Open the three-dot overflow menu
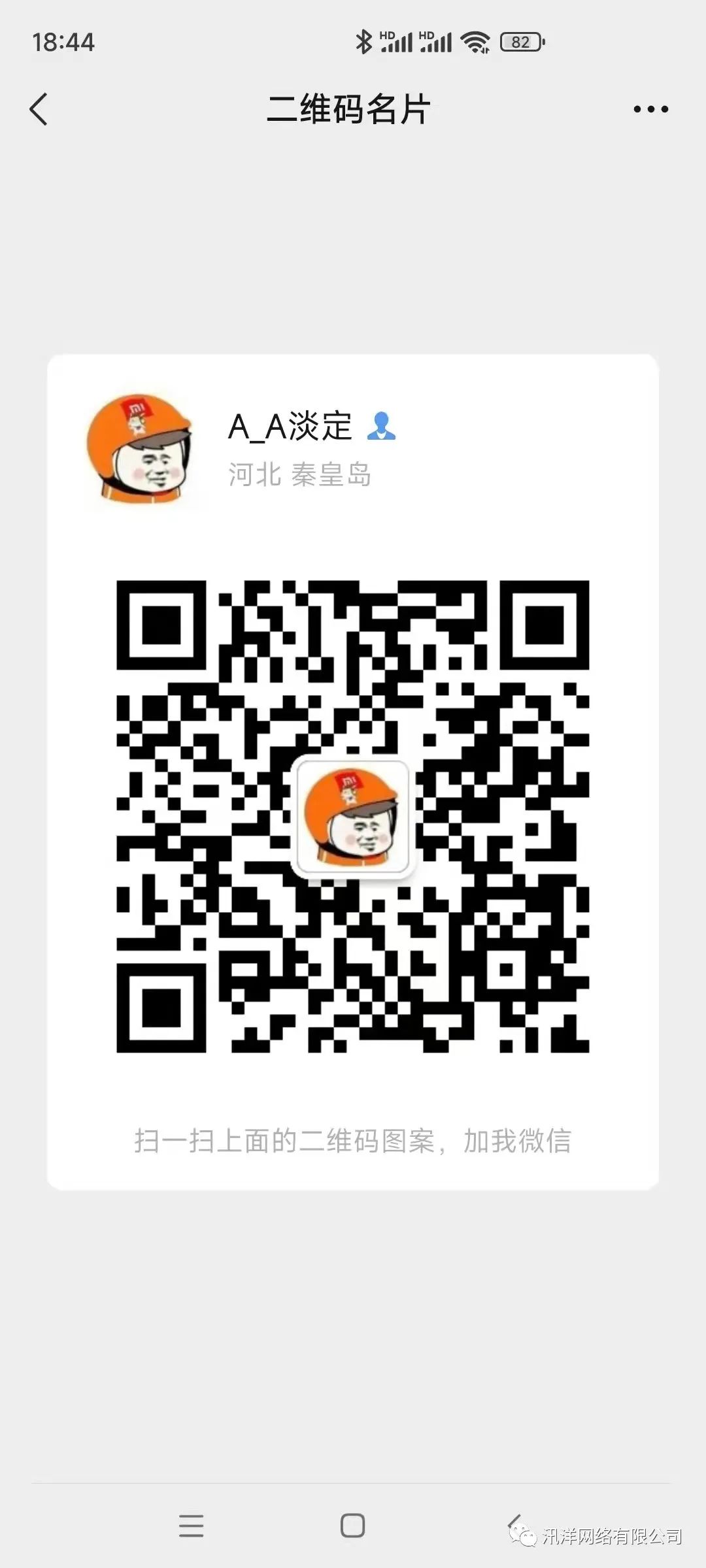Image resolution: width=706 pixels, height=1568 pixels. click(x=650, y=109)
